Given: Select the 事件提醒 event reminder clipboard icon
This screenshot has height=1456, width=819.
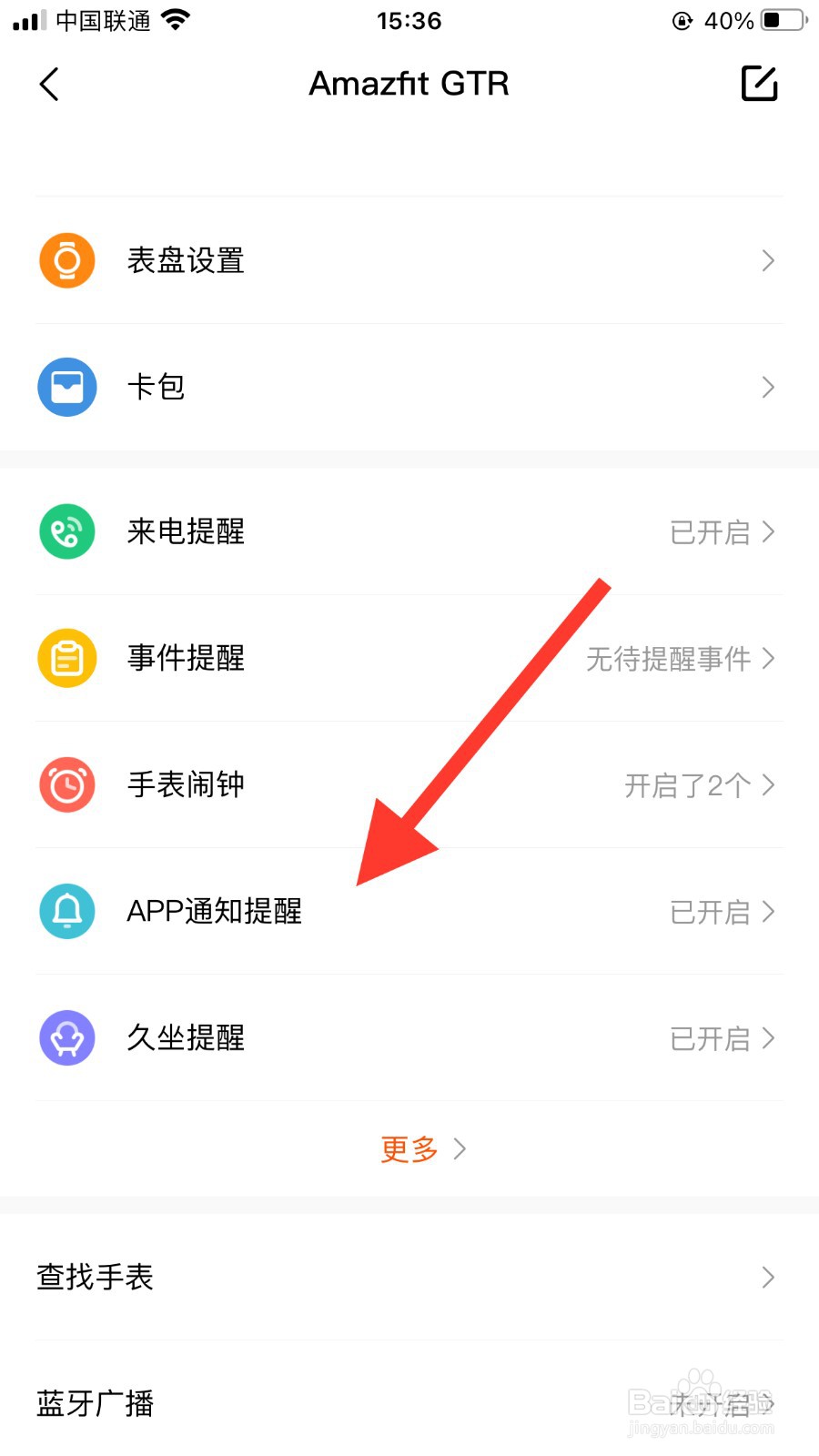Looking at the screenshot, I should point(66,658).
